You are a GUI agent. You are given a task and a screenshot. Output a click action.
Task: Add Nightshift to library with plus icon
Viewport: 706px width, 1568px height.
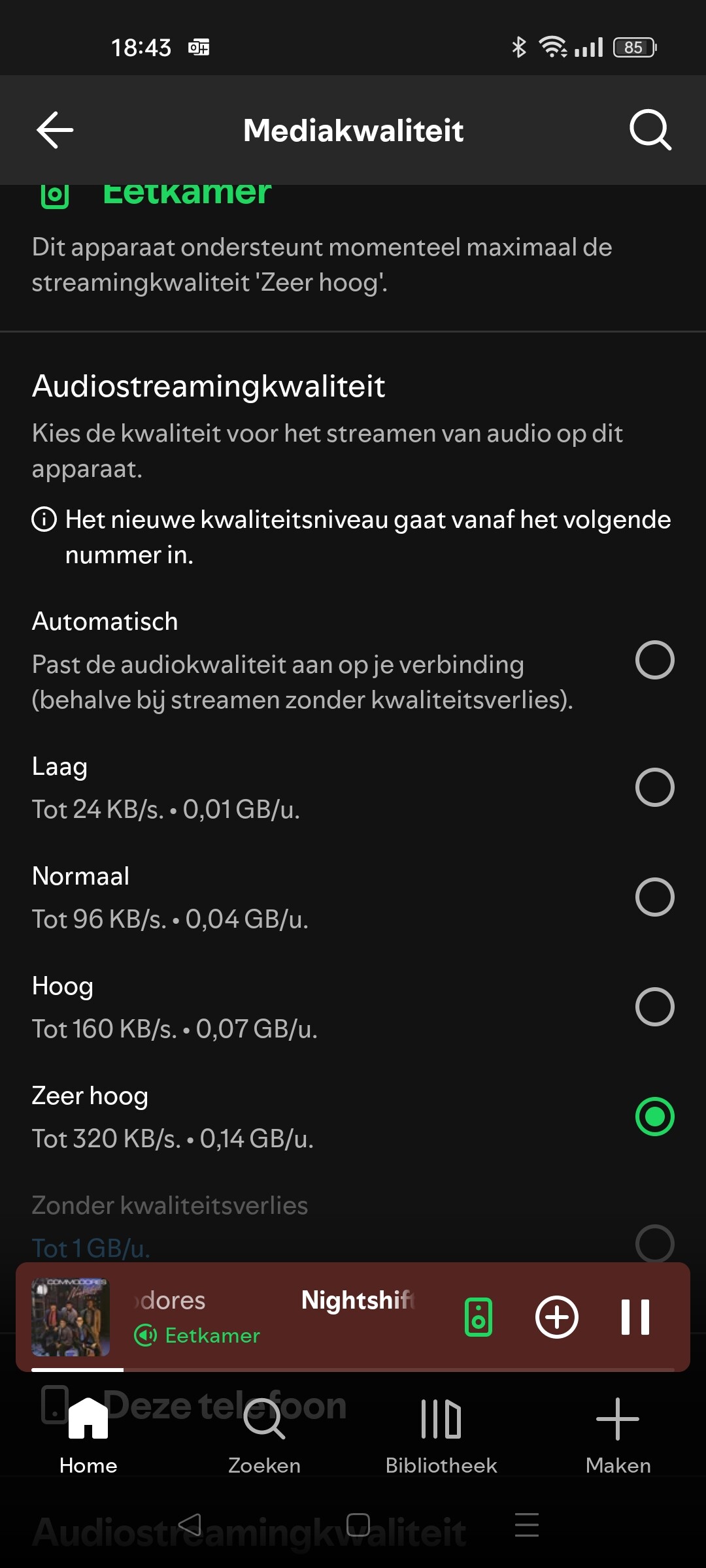pyautogui.click(x=557, y=1316)
